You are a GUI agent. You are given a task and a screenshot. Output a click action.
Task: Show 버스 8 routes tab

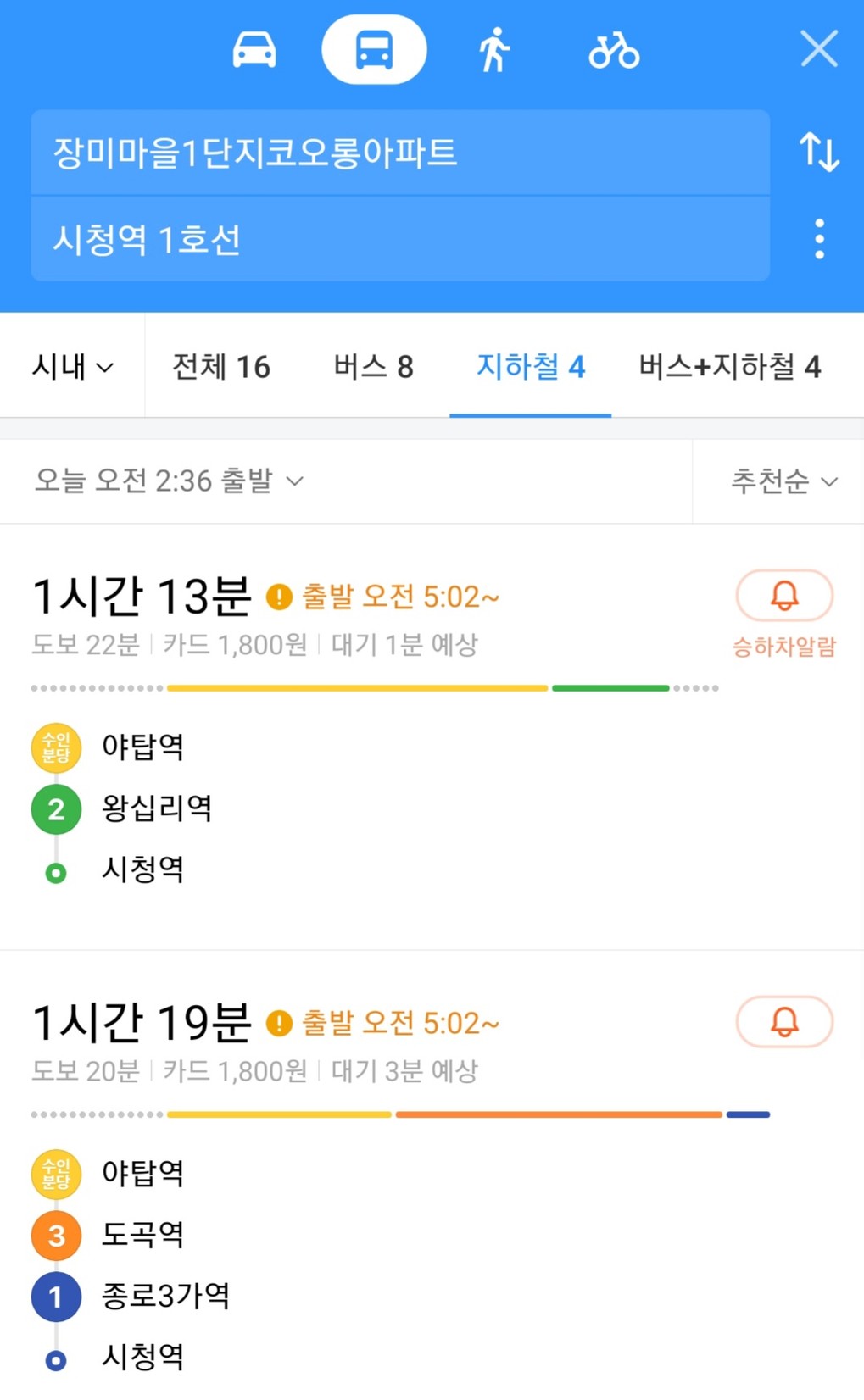tap(373, 367)
